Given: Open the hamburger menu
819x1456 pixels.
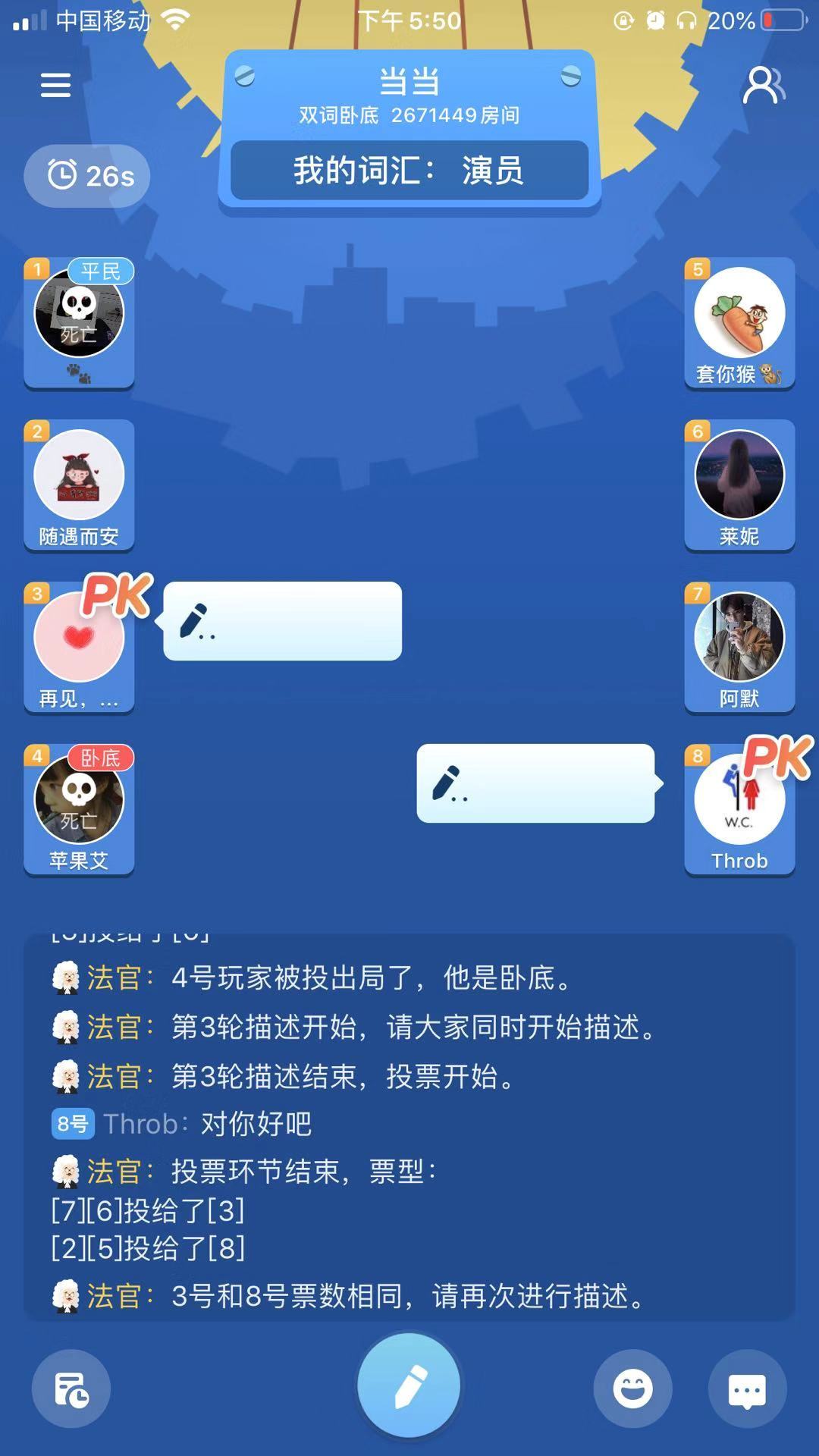Looking at the screenshot, I should click(55, 85).
